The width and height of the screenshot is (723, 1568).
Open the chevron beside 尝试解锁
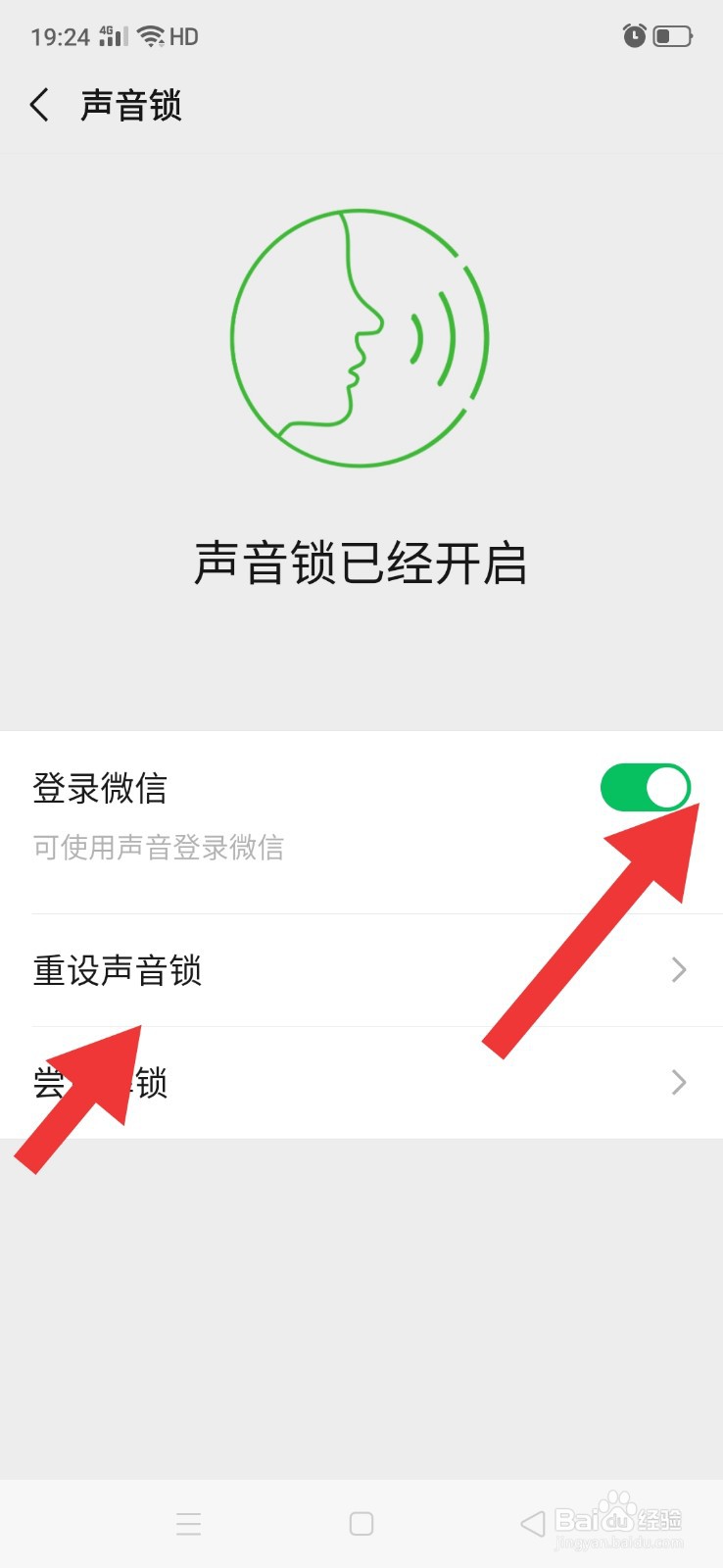[x=678, y=1083]
